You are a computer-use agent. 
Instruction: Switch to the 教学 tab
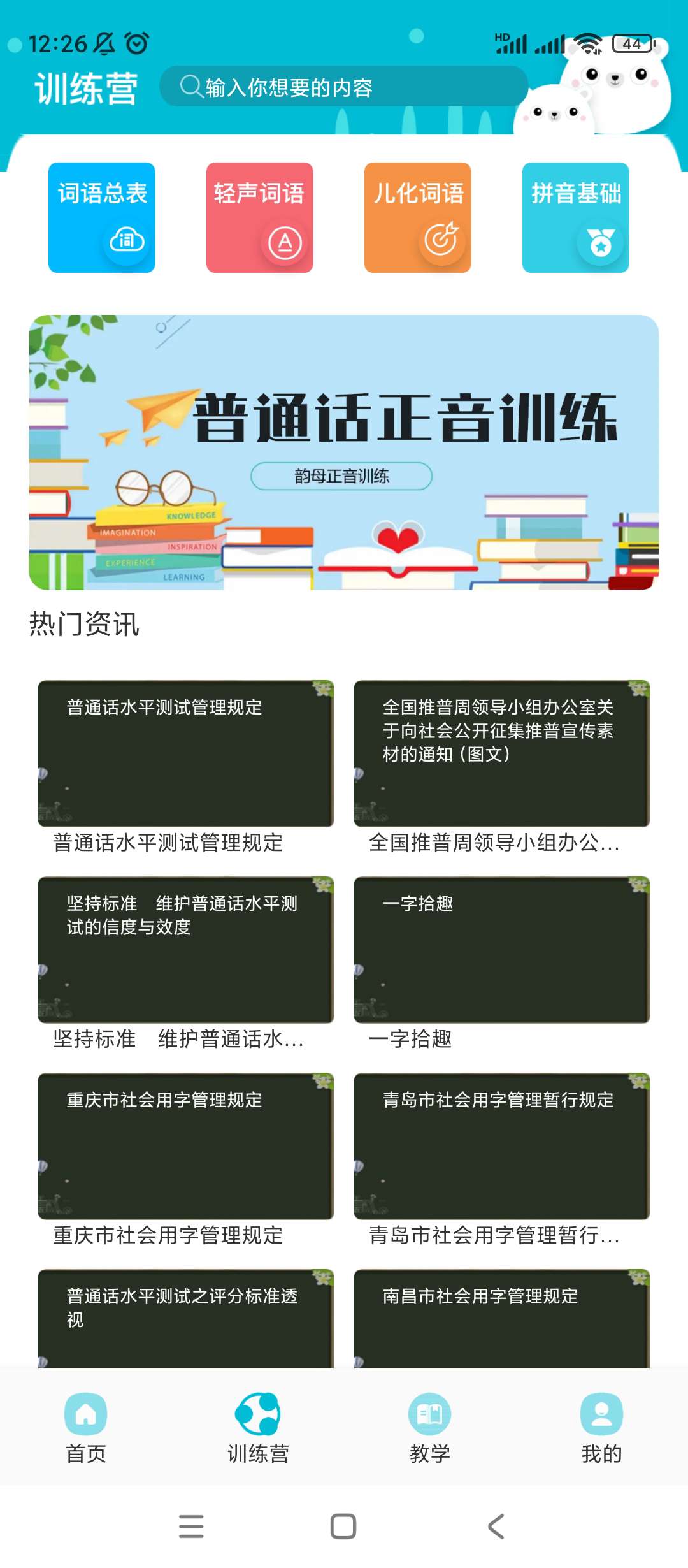tap(430, 1427)
